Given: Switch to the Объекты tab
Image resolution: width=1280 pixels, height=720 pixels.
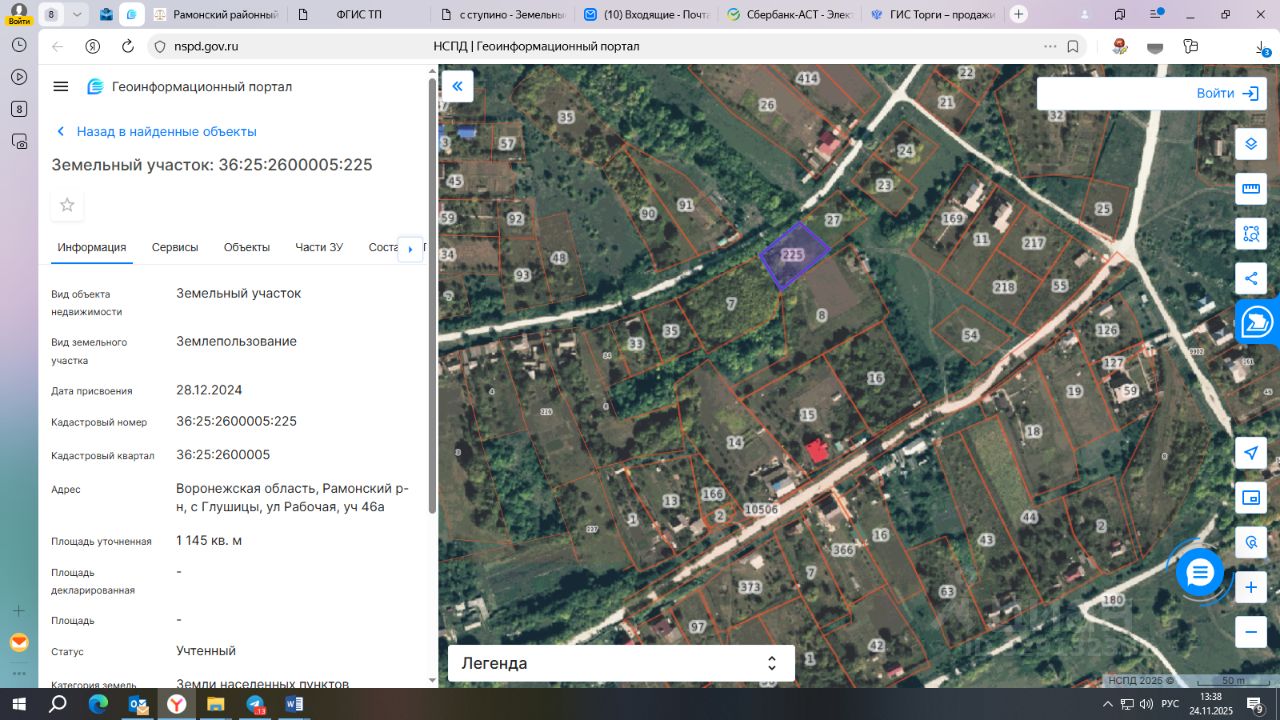Looking at the screenshot, I should [247, 248].
